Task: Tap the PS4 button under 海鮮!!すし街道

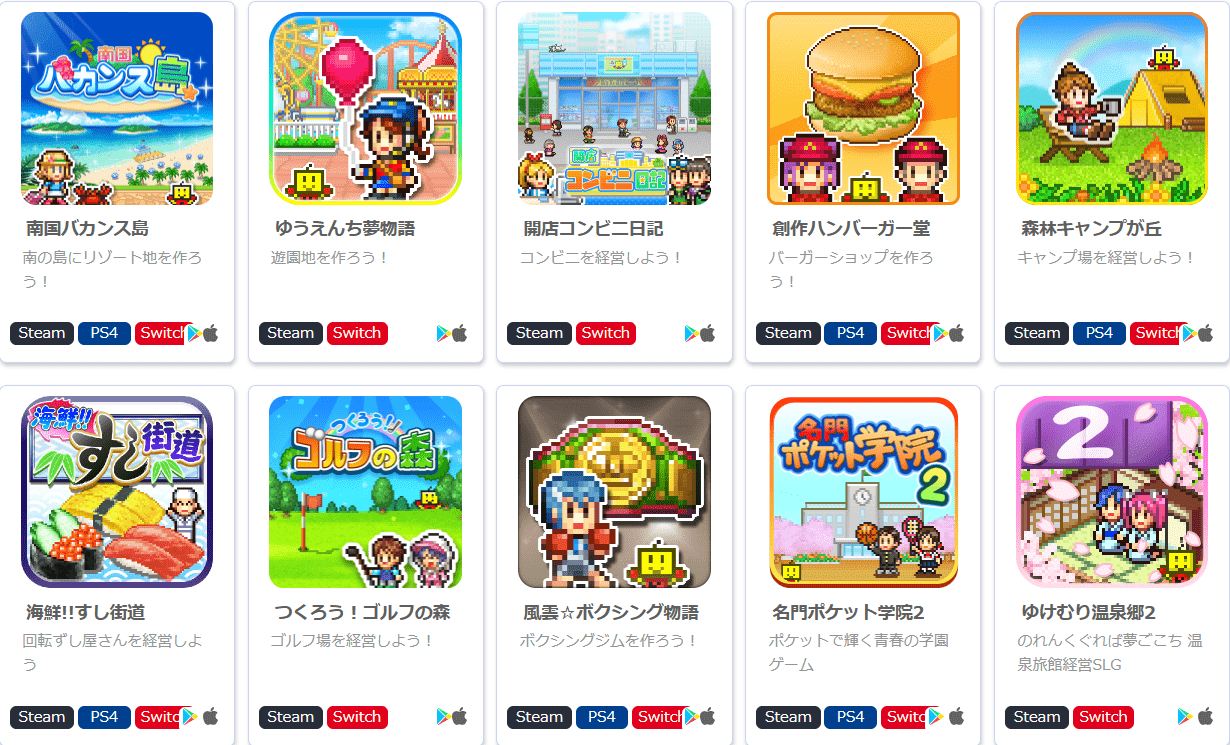Action: point(104,717)
